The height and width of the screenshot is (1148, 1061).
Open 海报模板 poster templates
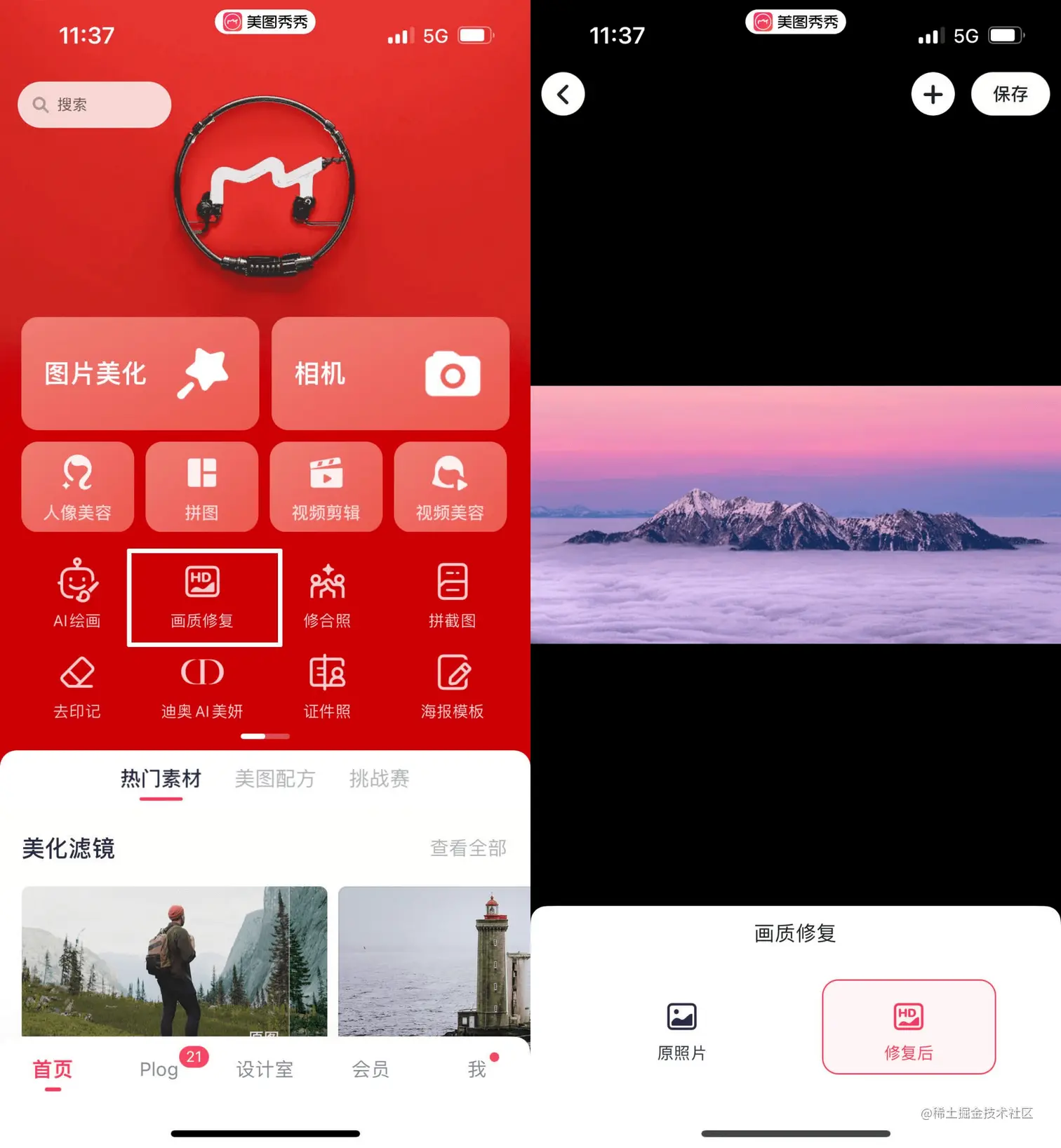click(x=452, y=687)
